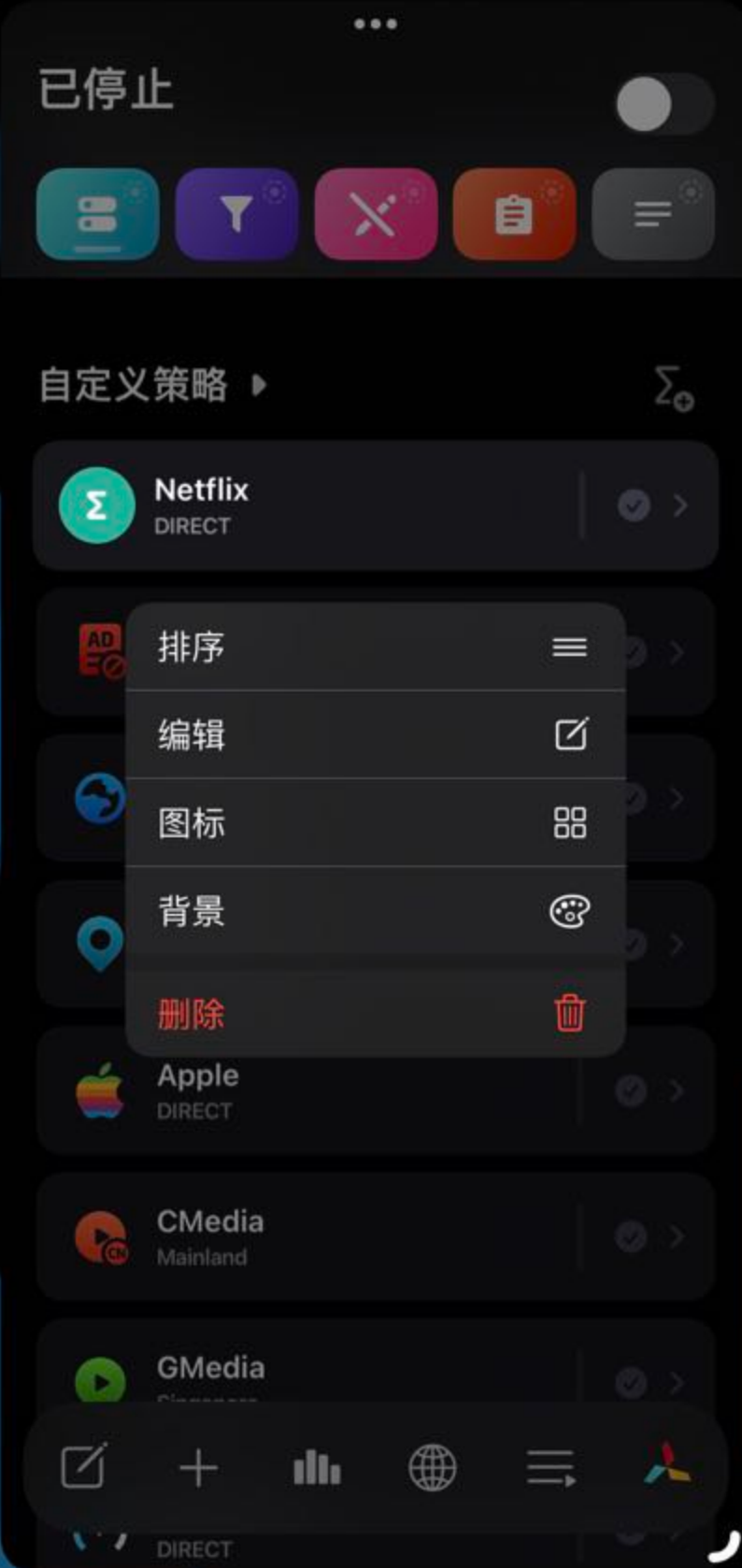Tap the plus icon in bottom bar
Screen dimensions: 742x1568
click(x=198, y=1468)
